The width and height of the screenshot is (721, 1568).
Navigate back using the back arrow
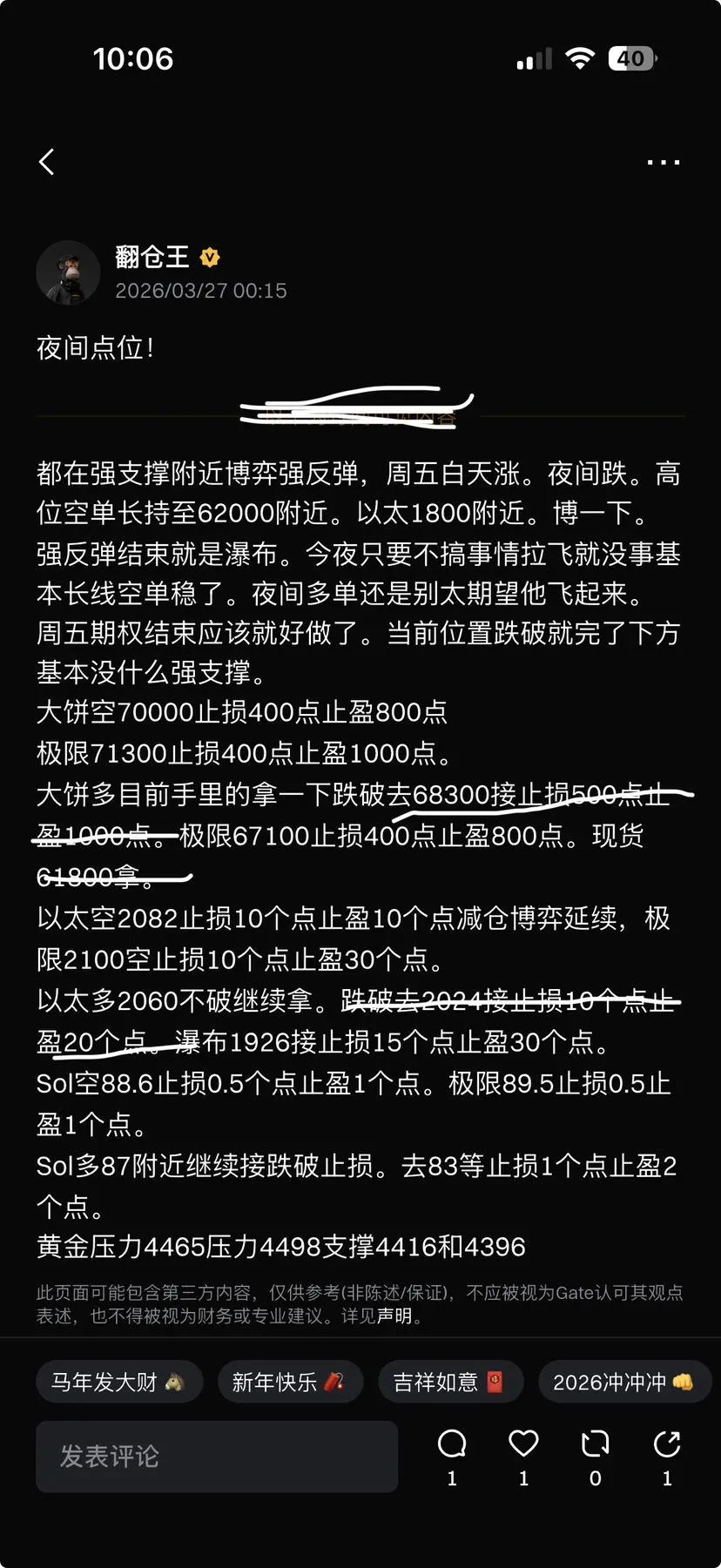(x=47, y=162)
